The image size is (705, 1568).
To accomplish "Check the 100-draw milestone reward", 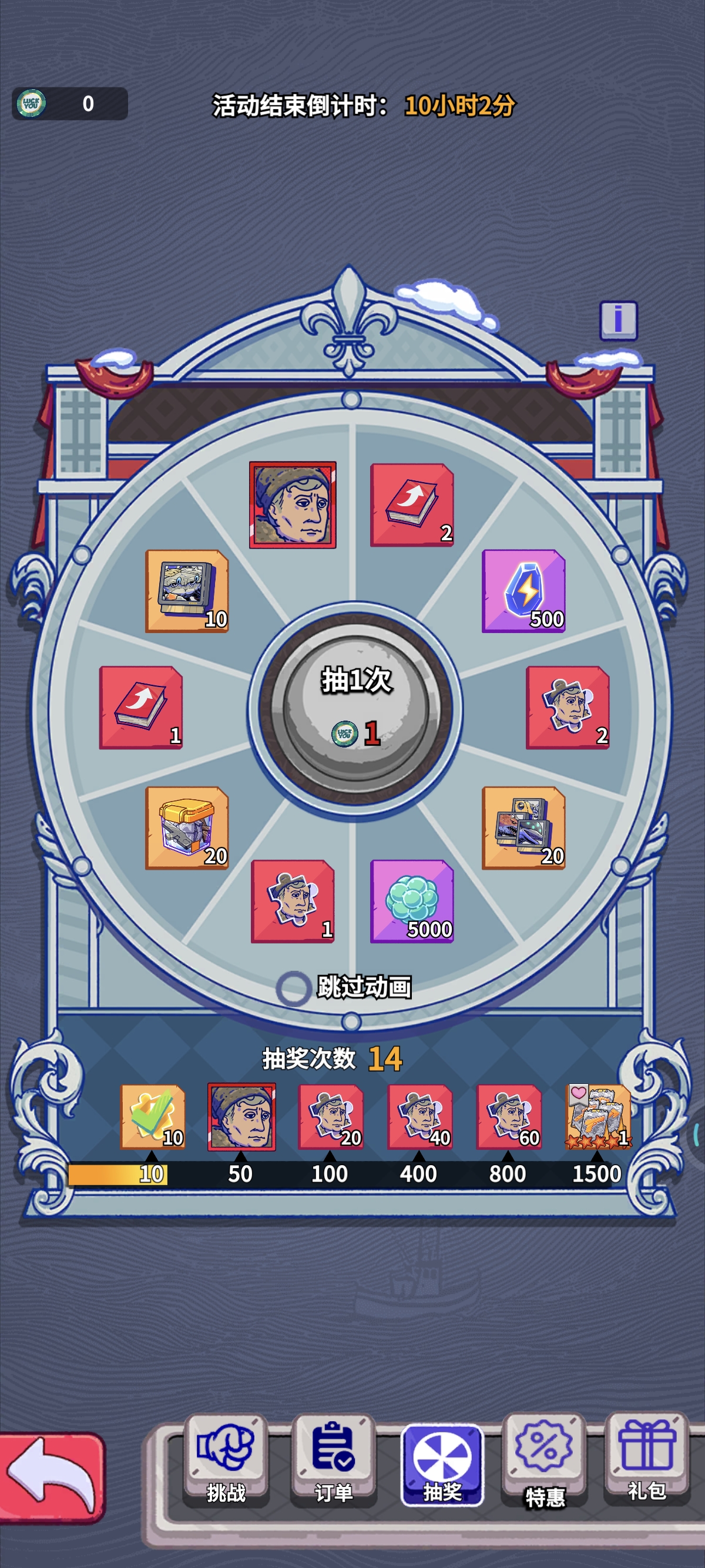I will pyautogui.click(x=331, y=1116).
